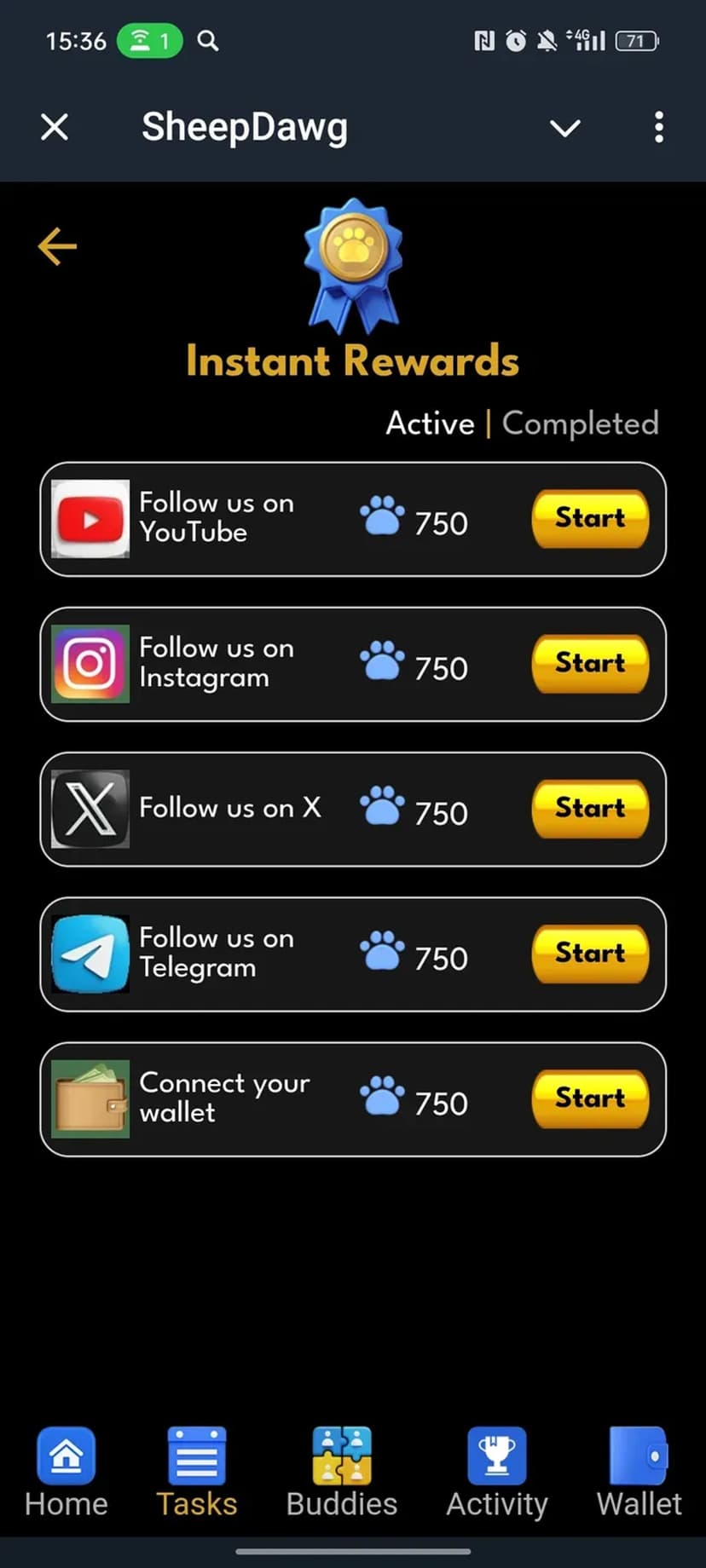This screenshot has width=706, height=1568.
Task: Start the Follow us on YouTube task
Action: coord(590,519)
